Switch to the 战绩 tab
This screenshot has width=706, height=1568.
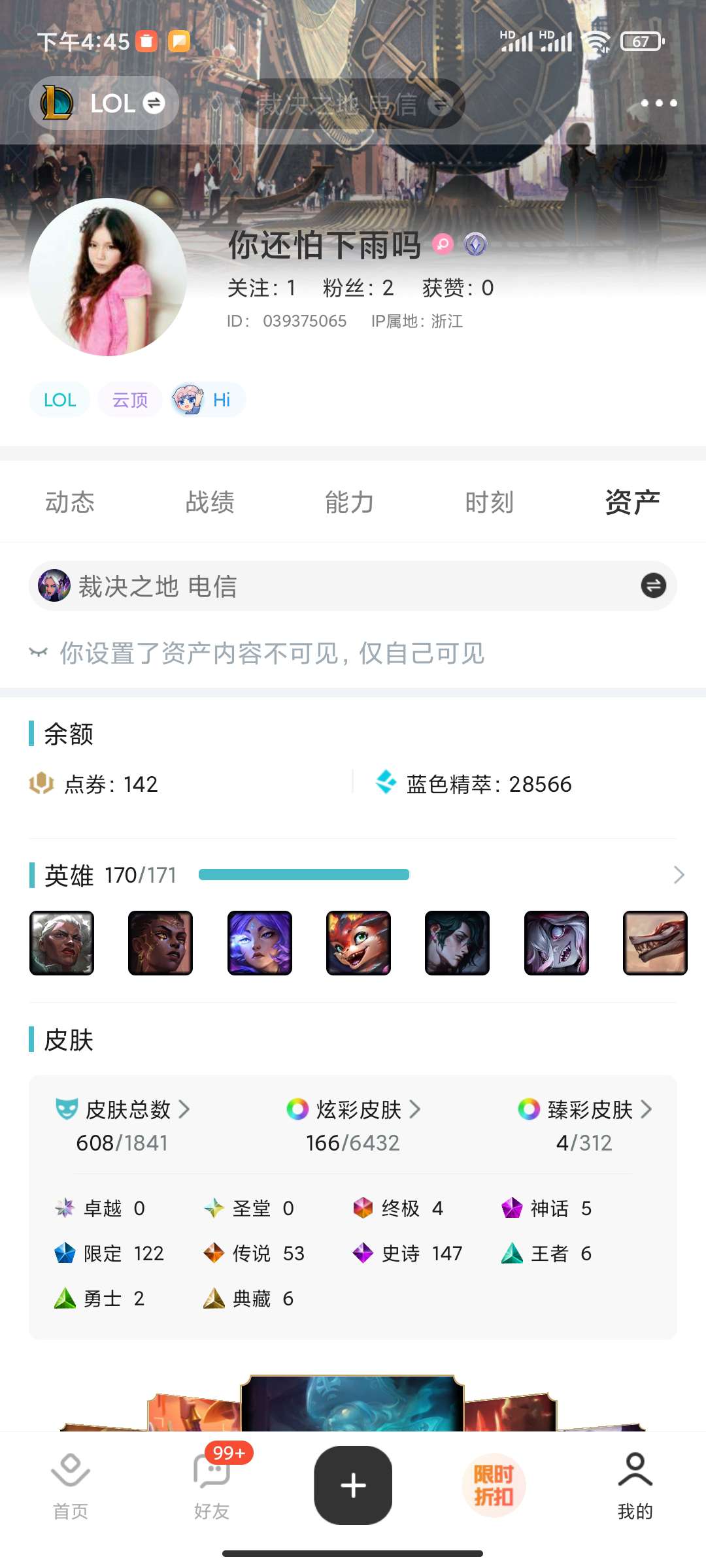pos(210,502)
